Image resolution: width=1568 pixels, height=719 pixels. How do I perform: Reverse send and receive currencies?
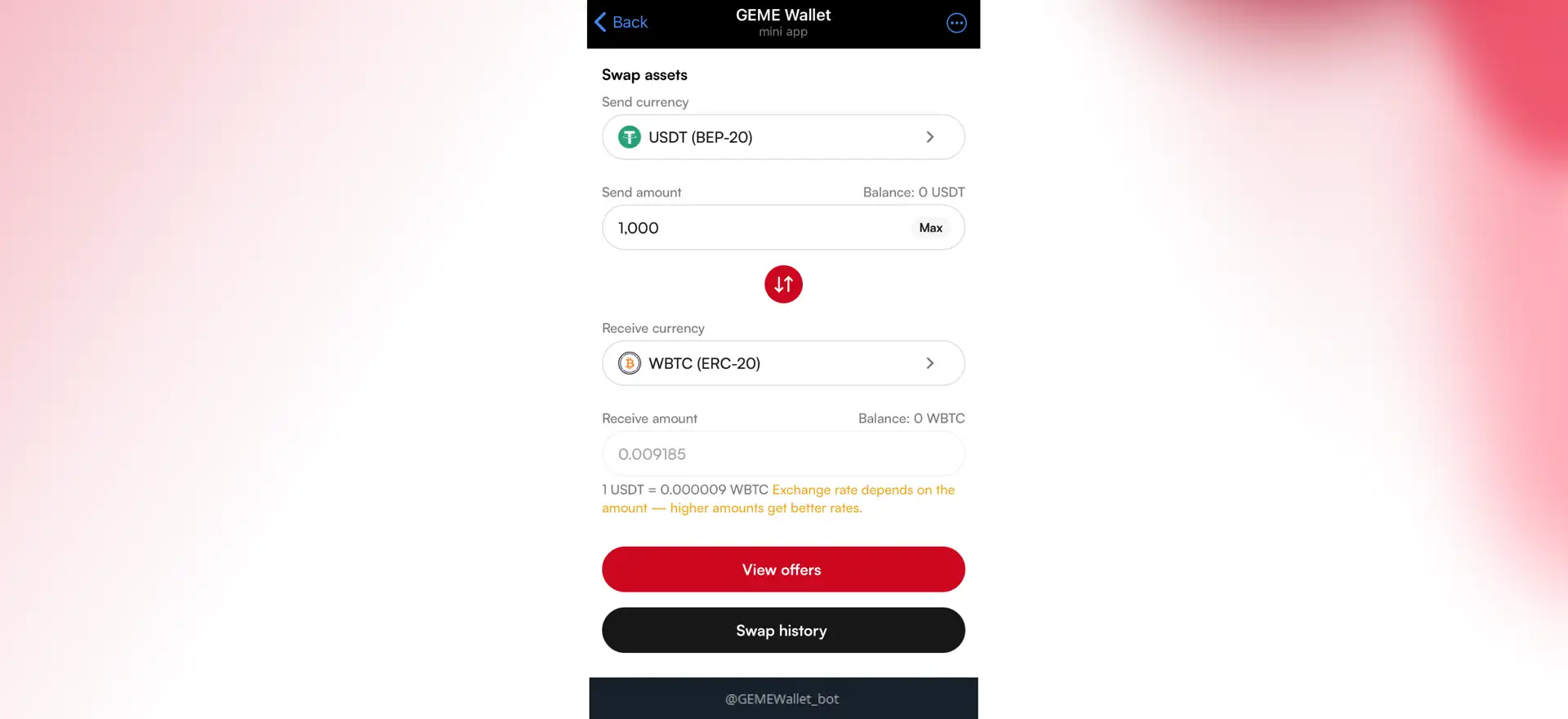pyautogui.click(x=783, y=284)
